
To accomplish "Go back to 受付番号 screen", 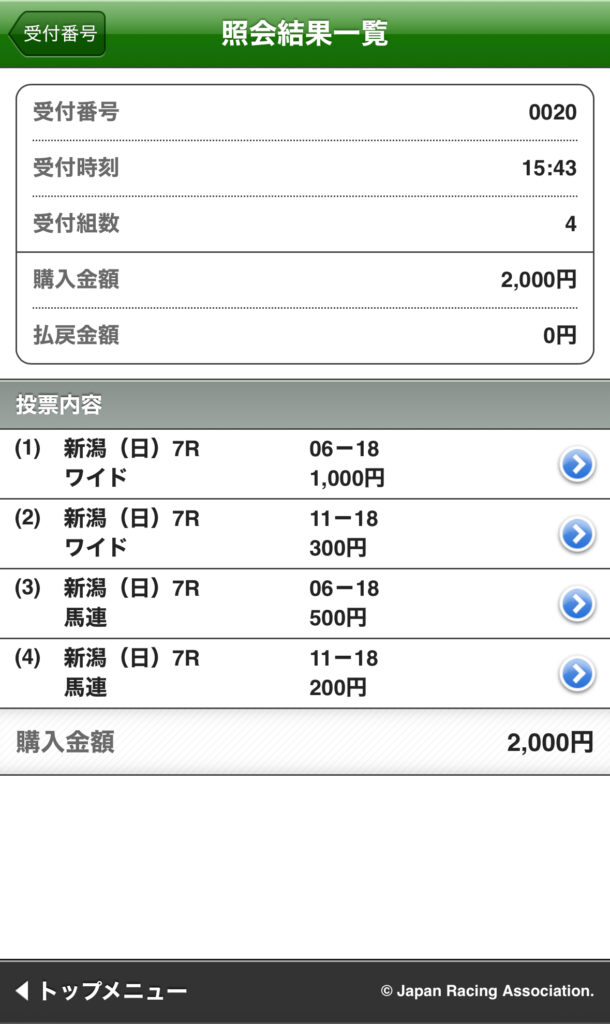I will click(57, 33).
